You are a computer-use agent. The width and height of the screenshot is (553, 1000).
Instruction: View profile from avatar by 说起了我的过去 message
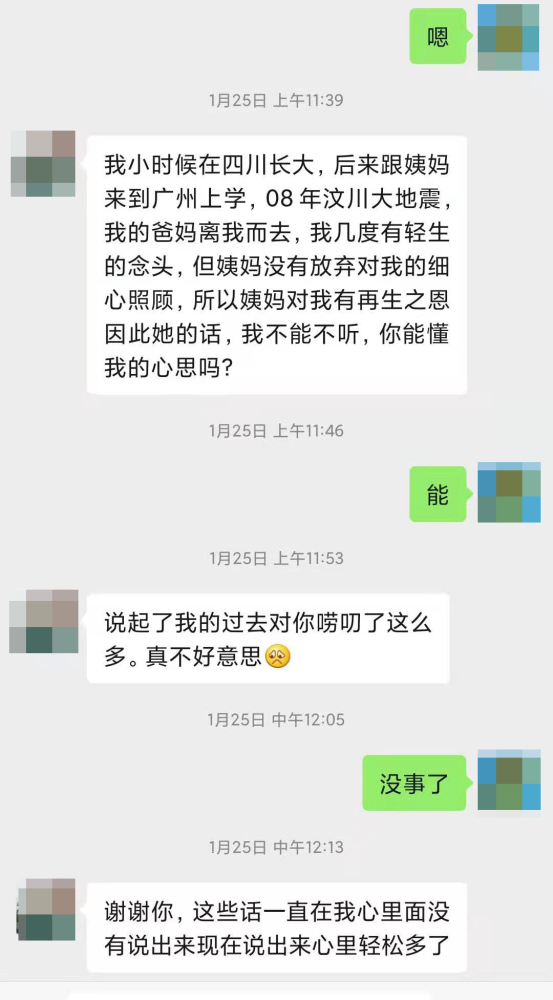43,621
